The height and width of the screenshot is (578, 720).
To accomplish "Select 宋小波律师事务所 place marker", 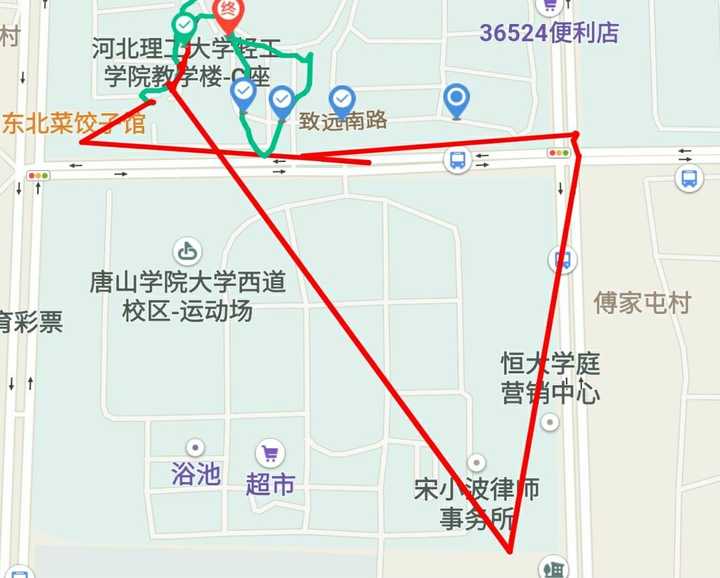I will (x=477, y=463).
